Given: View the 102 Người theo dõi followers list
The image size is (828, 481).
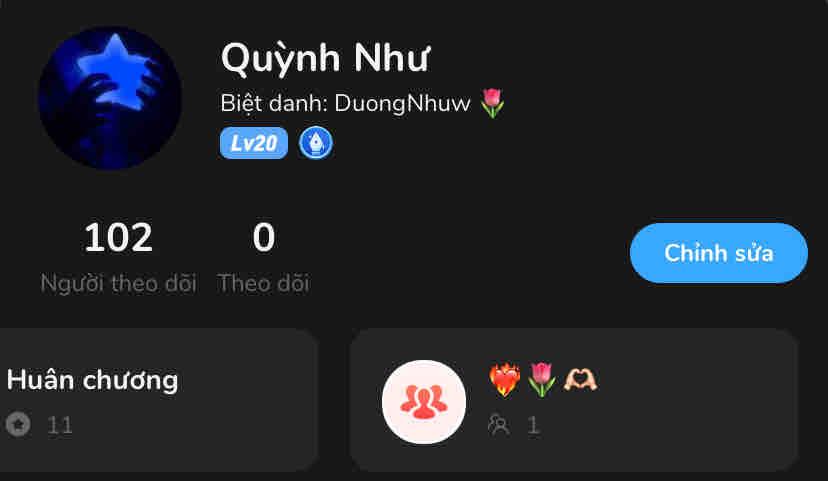Looking at the screenshot, I should coord(118,257).
